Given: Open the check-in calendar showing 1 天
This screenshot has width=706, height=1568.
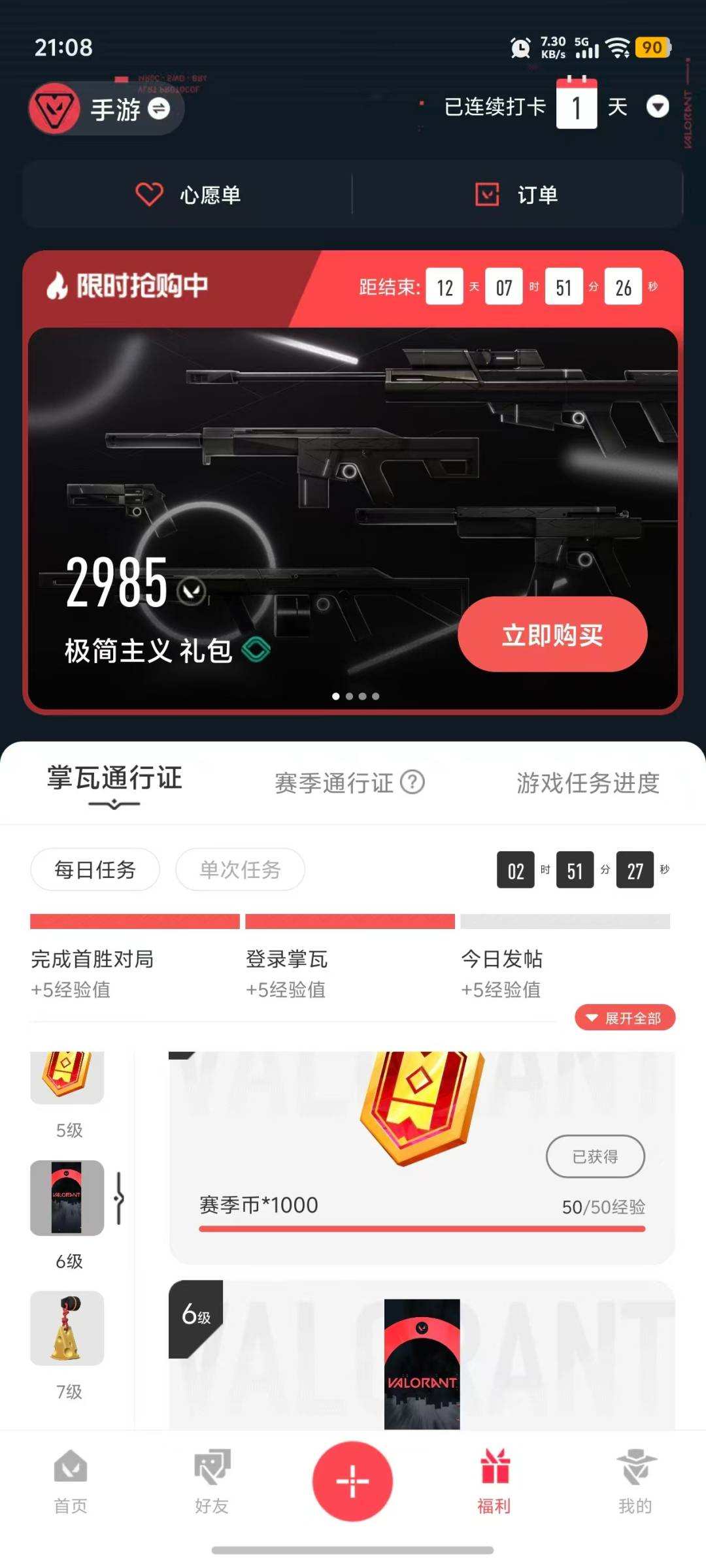Looking at the screenshot, I should point(575,106).
